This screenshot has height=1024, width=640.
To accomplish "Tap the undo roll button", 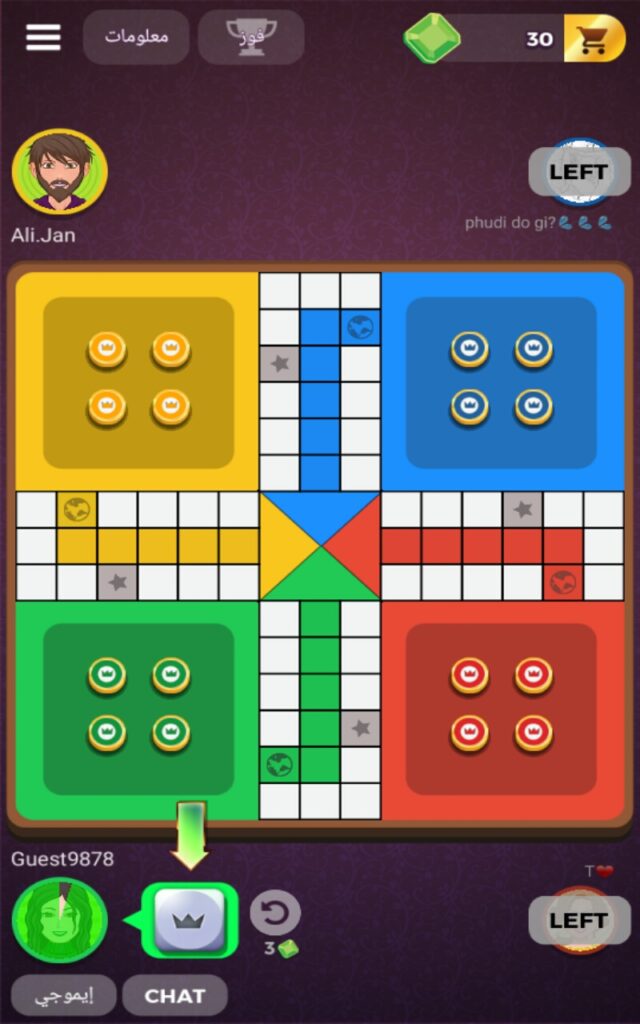I will tap(274, 912).
